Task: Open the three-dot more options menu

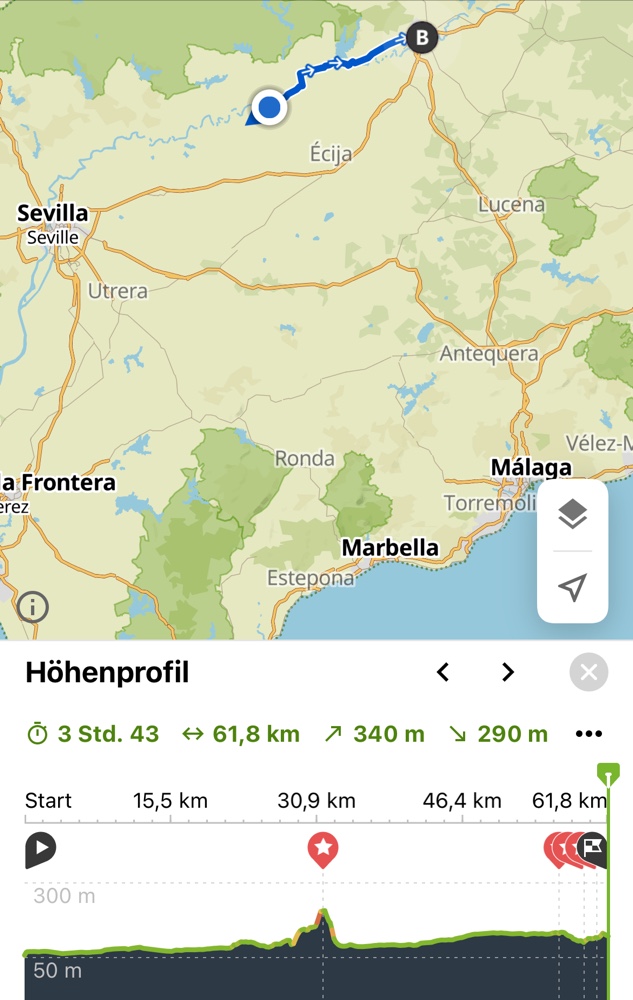Action: pyautogui.click(x=589, y=735)
